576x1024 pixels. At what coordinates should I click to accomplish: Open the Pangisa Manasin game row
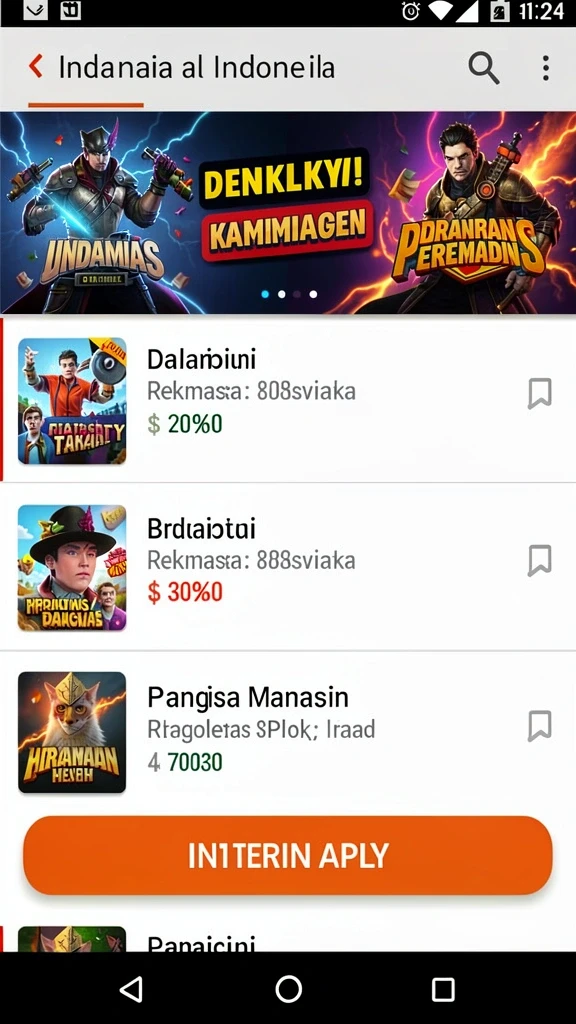coord(288,730)
